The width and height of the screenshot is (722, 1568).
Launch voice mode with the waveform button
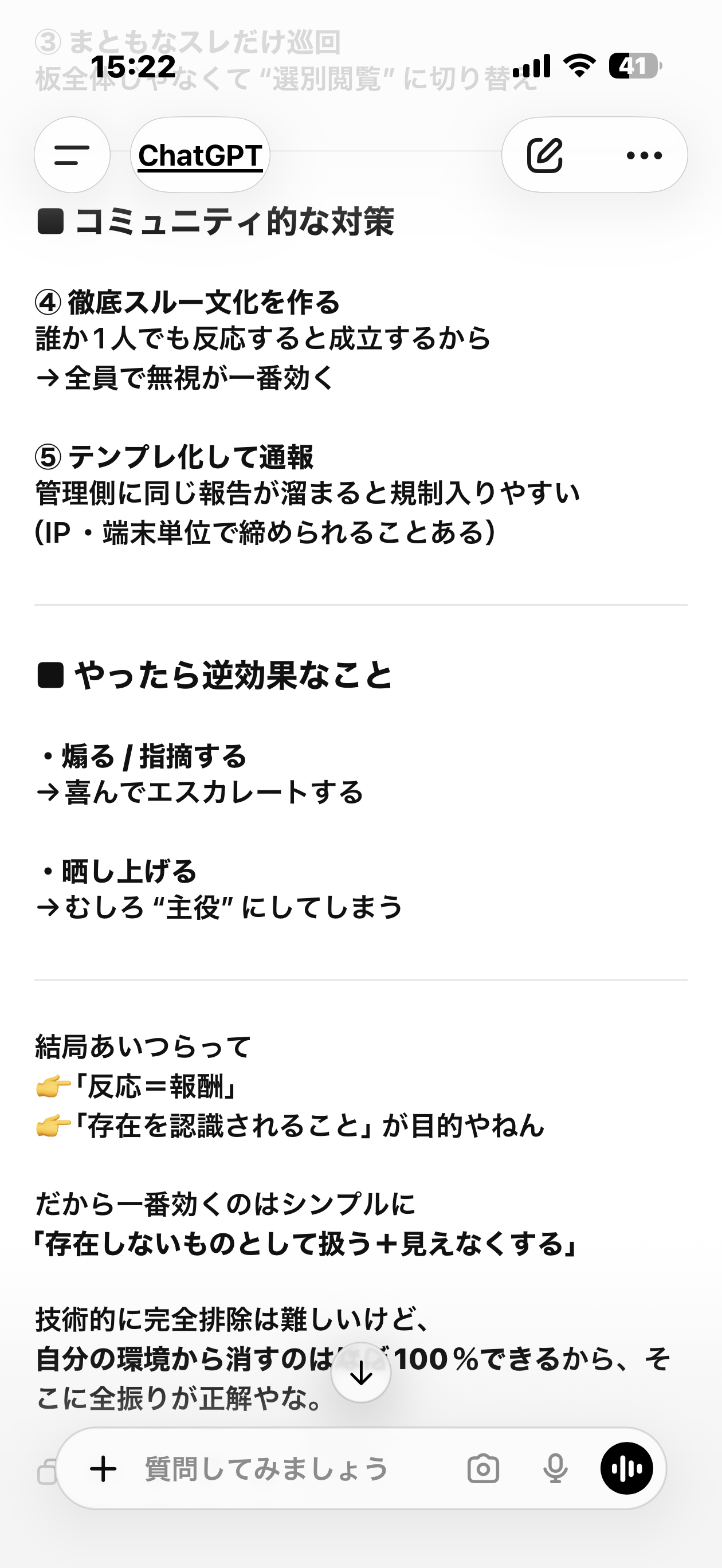[x=626, y=1469]
